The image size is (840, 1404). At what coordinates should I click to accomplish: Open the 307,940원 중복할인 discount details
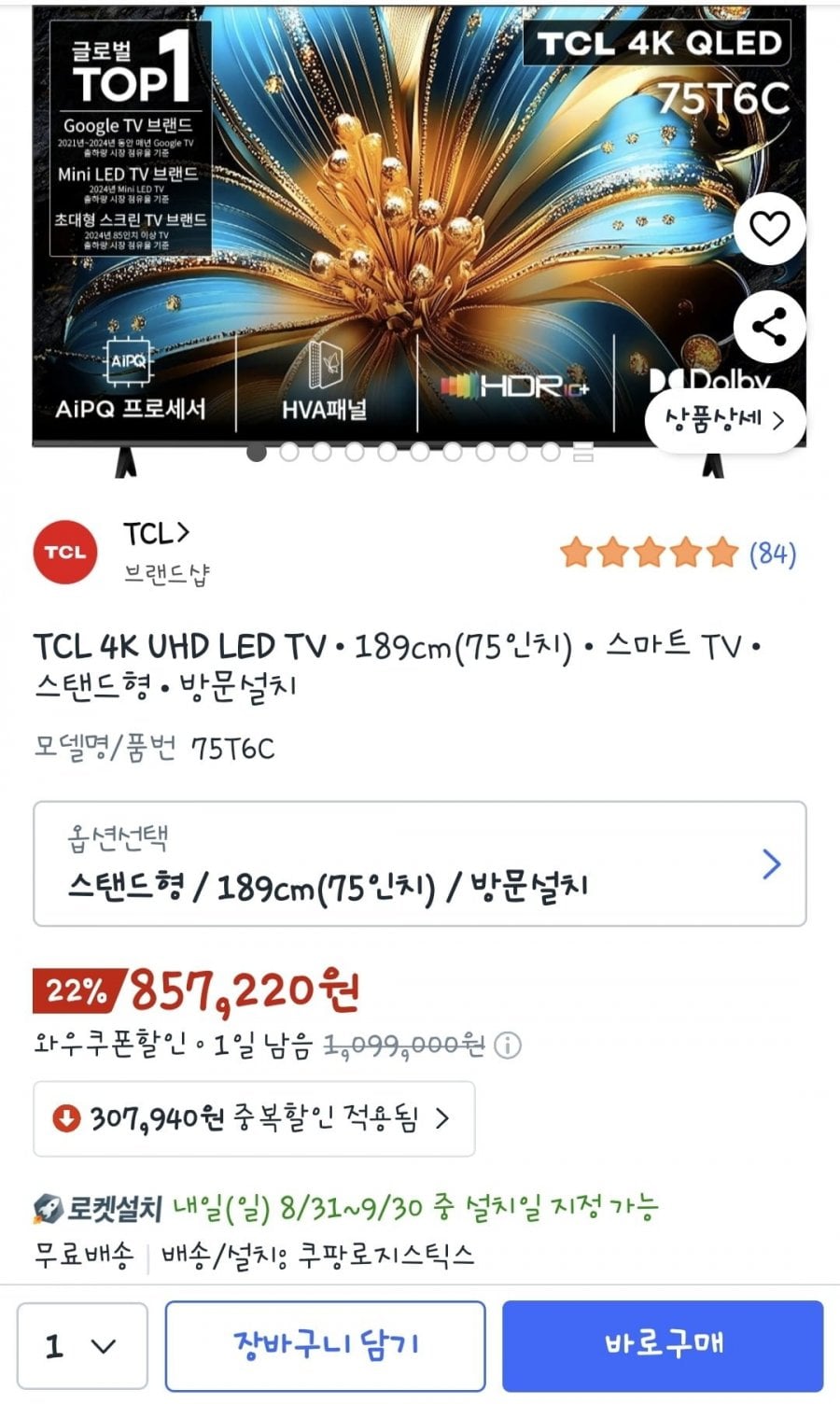pos(254,1118)
